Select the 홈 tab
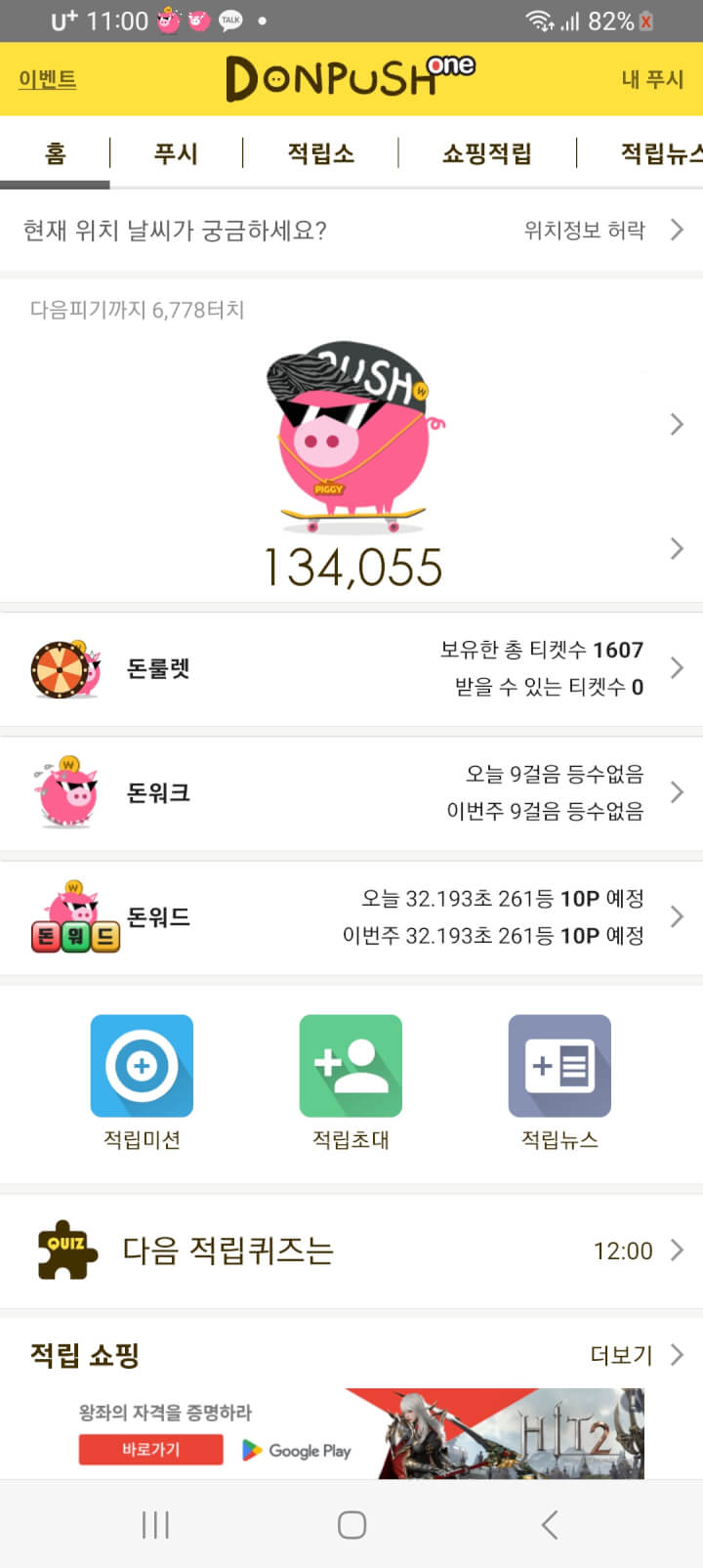Screen dimensions: 703x1568 pyautogui.click(x=56, y=153)
